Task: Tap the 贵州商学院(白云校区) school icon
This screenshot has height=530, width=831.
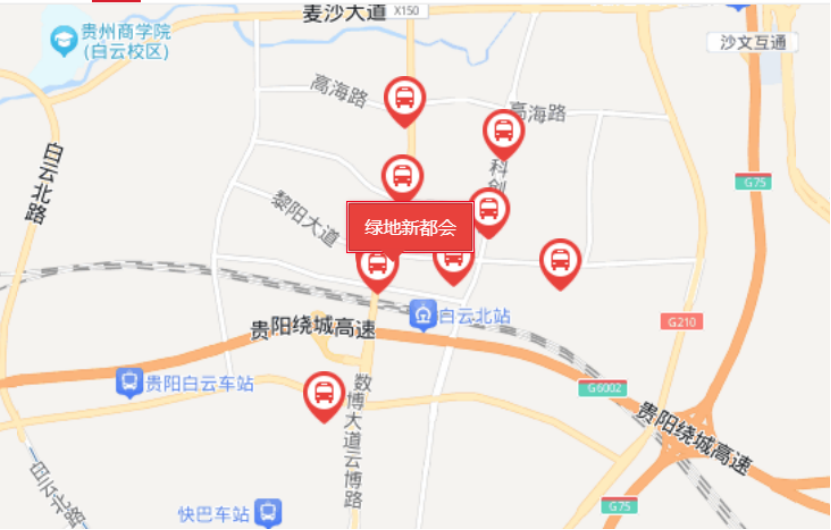Action: click(x=63, y=40)
